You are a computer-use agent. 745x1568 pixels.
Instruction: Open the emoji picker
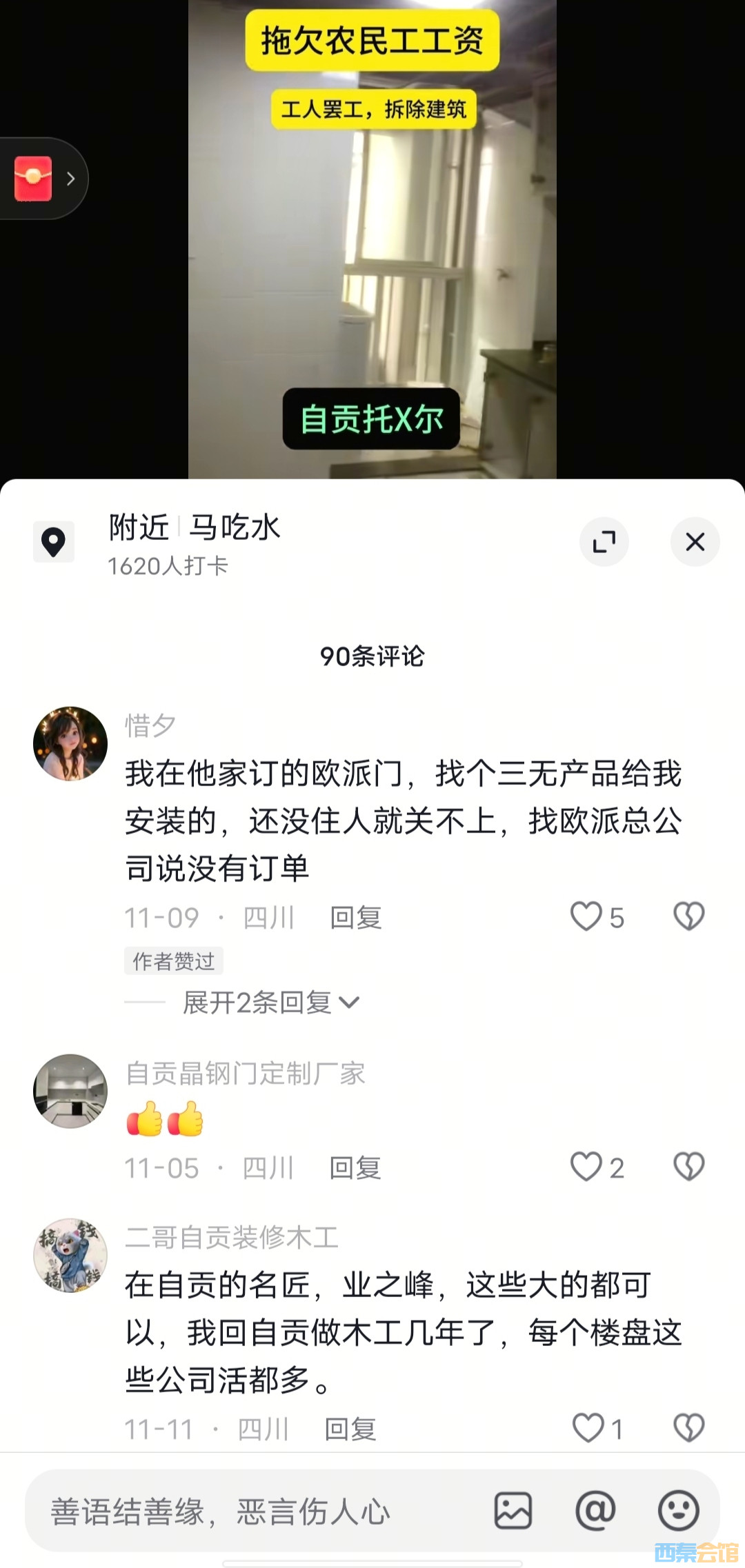pos(678,1511)
